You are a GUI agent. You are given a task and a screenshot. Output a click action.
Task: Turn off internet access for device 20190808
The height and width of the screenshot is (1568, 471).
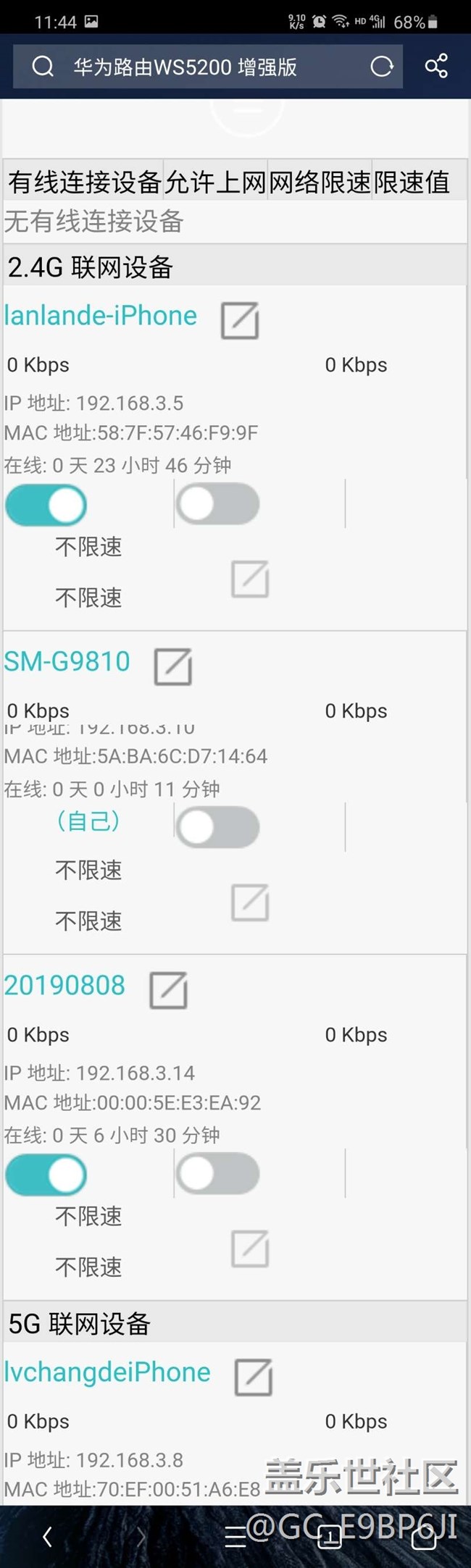tap(46, 1174)
